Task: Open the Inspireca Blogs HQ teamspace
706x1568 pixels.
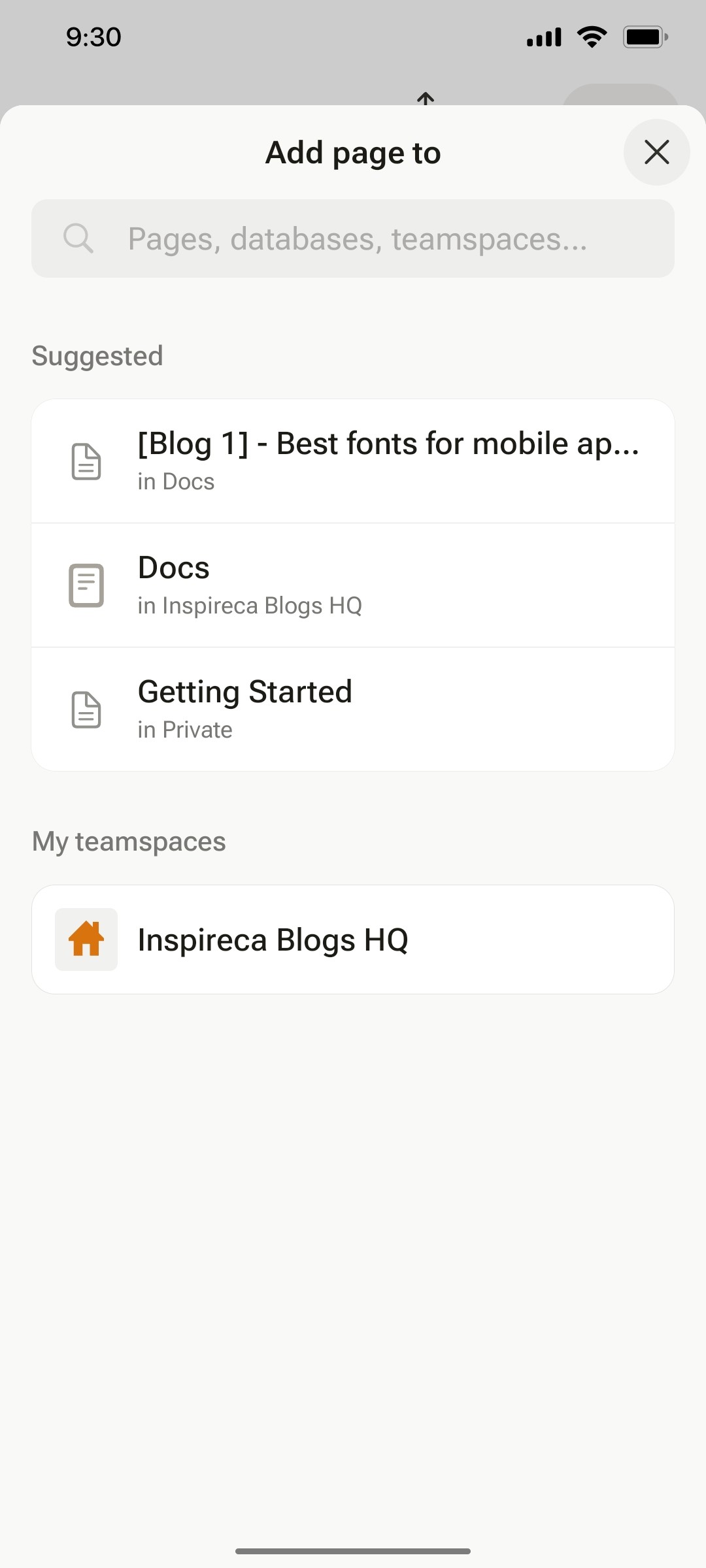Action: (x=353, y=939)
